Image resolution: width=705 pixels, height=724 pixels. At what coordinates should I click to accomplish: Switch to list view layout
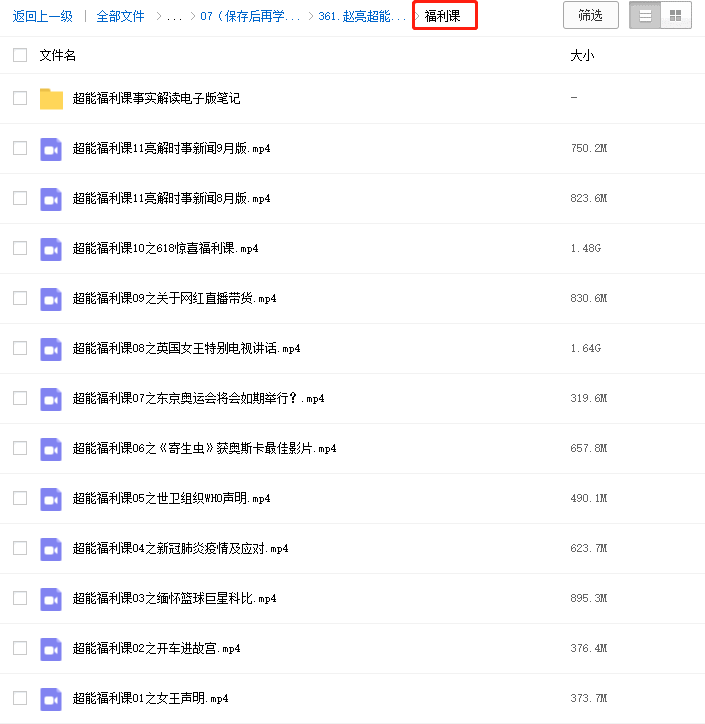645,15
